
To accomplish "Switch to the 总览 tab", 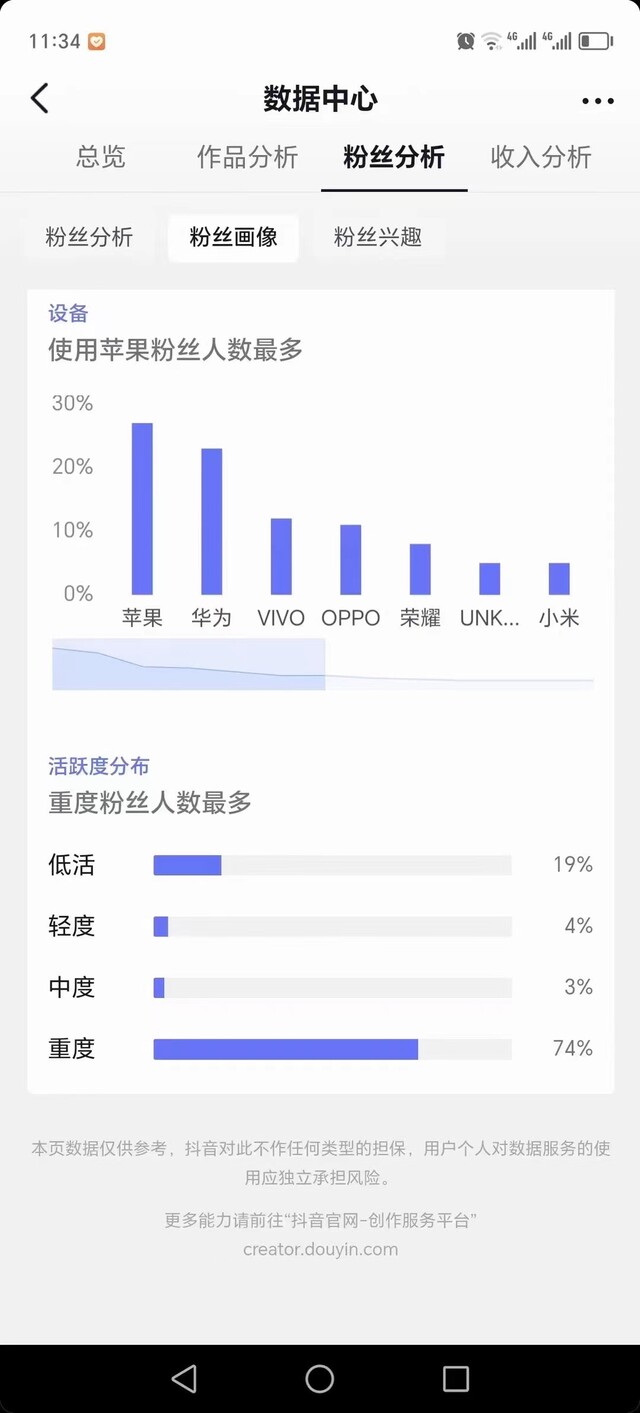I will click(x=101, y=157).
